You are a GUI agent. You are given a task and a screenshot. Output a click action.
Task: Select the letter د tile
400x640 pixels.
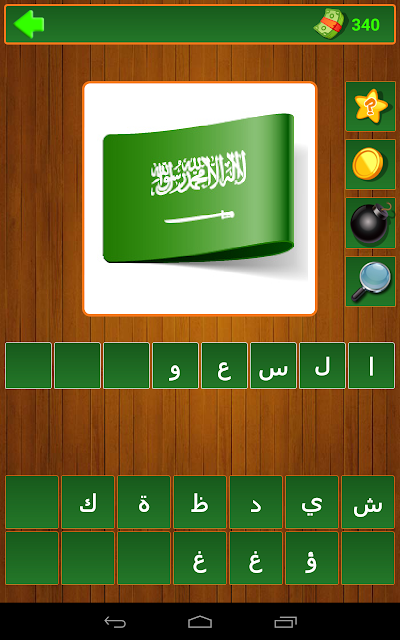pos(256,502)
